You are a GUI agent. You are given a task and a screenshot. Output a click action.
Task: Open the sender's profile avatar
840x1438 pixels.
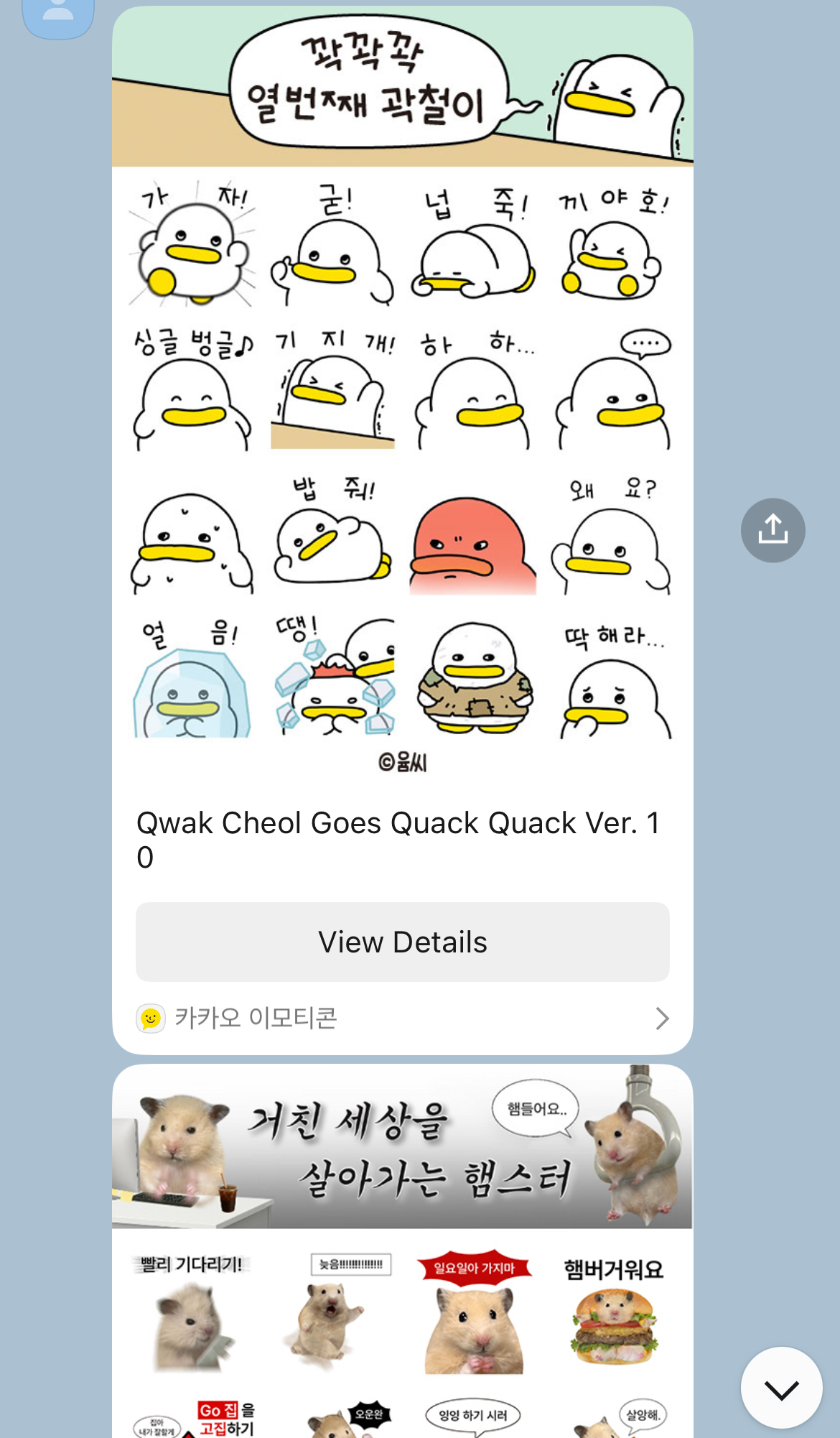click(x=59, y=14)
